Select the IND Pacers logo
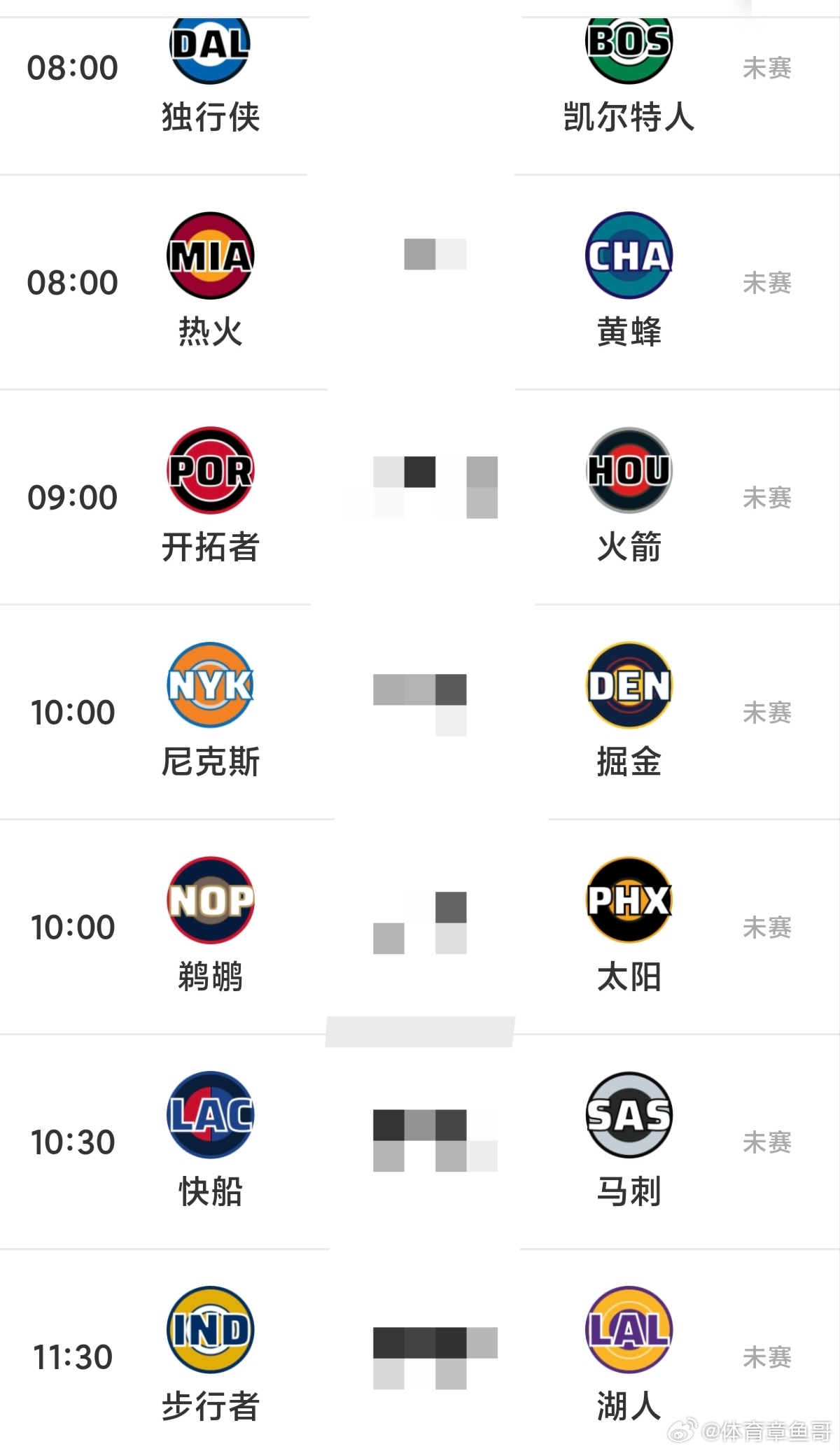The height and width of the screenshot is (1451, 840). tap(209, 1331)
